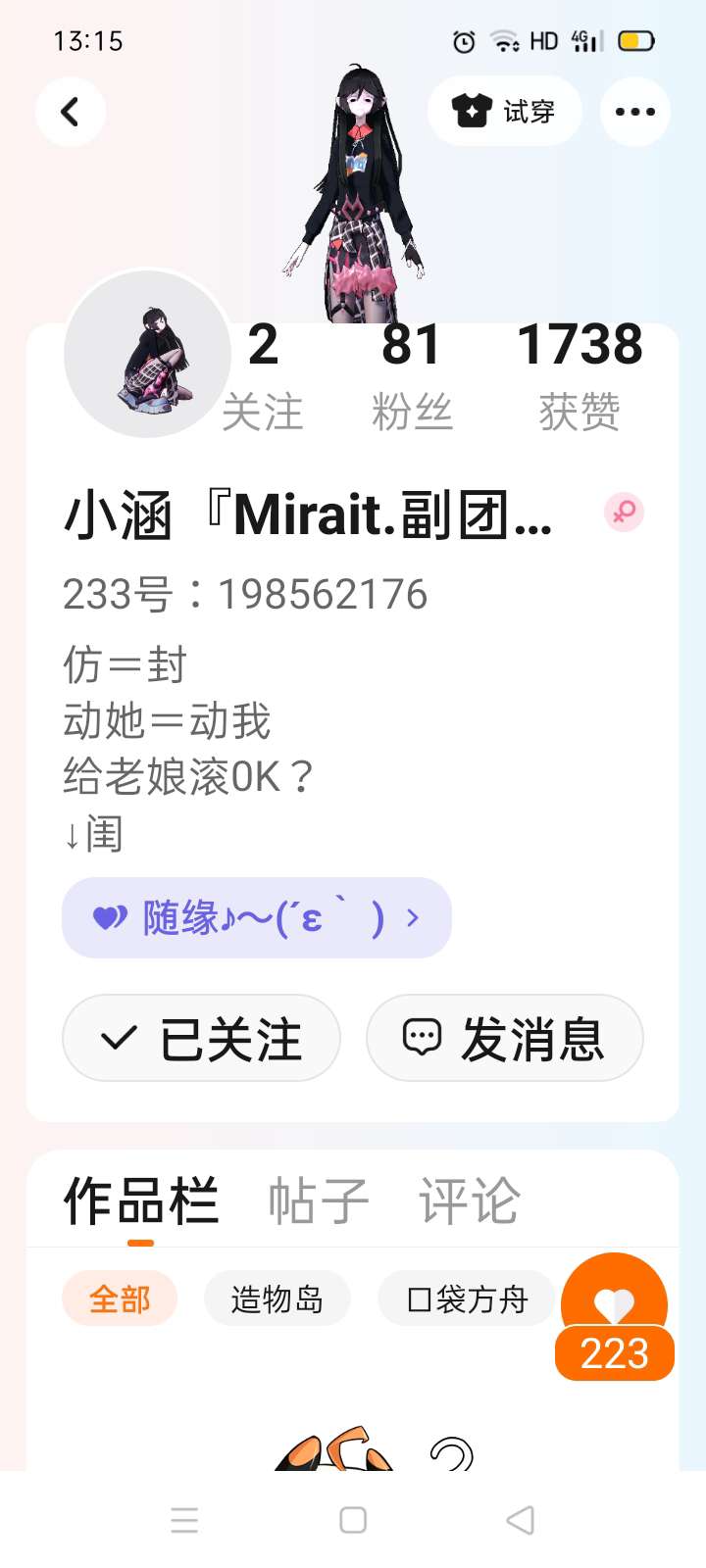Go back using the top-left arrow
The width and height of the screenshot is (706, 1568).
(x=70, y=112)
